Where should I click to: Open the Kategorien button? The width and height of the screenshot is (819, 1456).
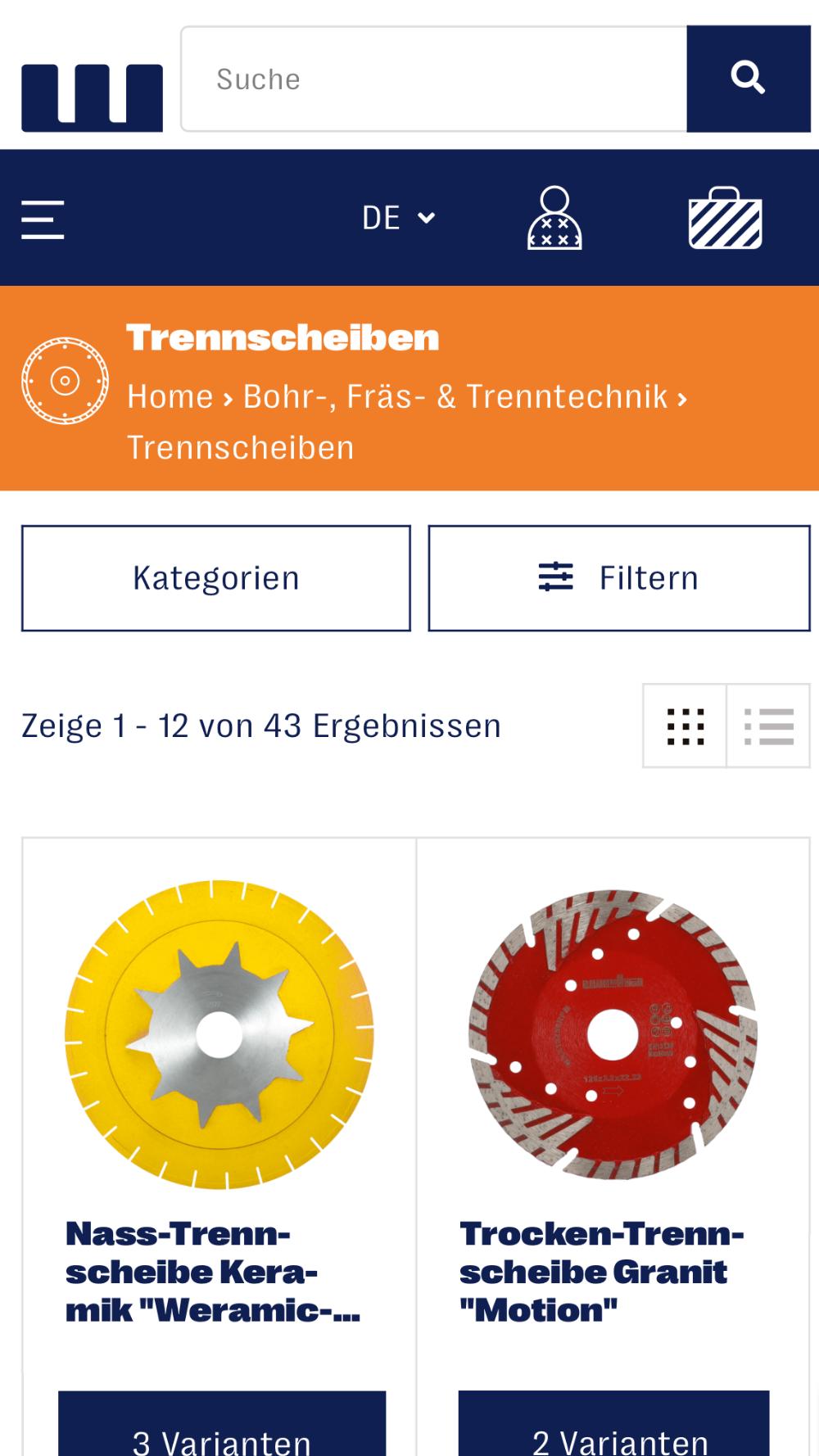pos(216,578)
